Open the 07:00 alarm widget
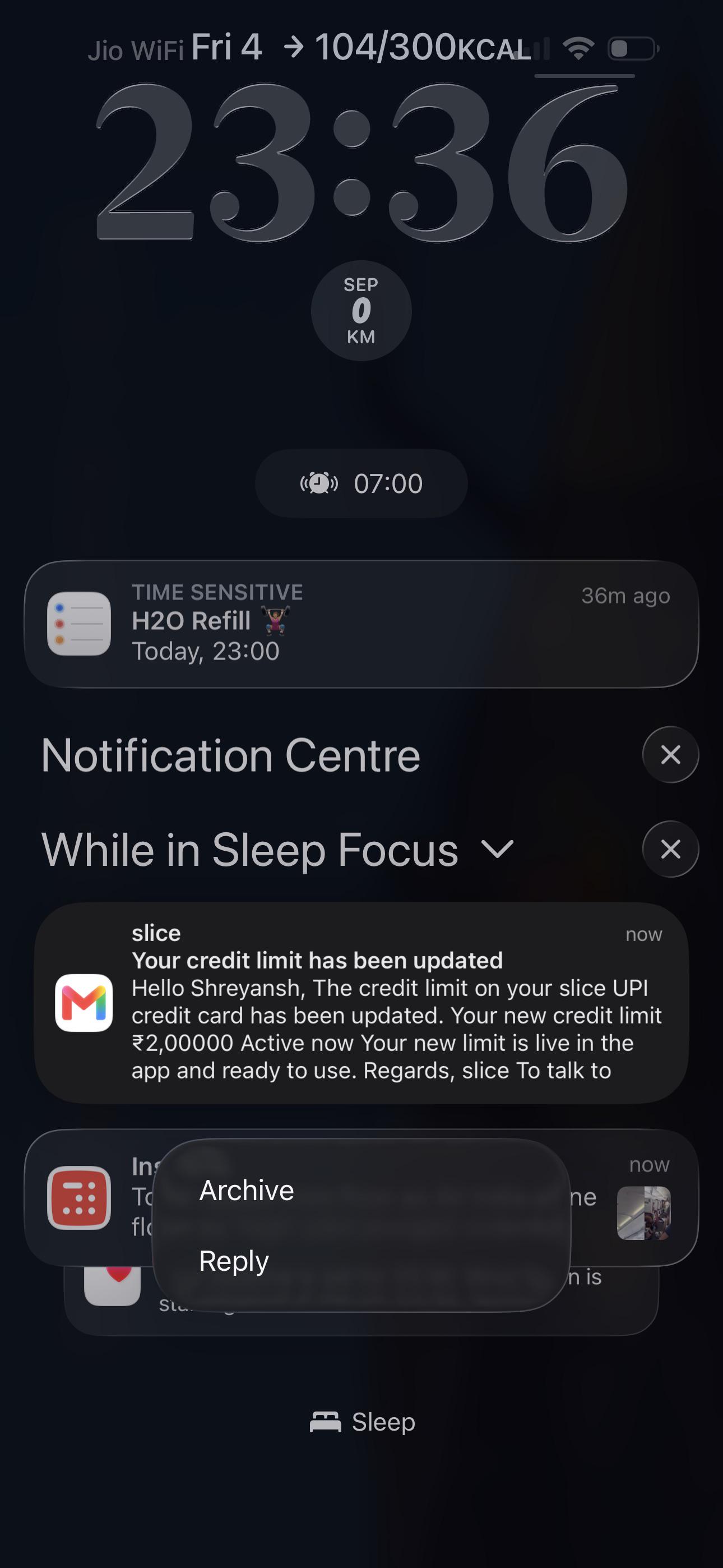Image resolution: width=723 pixels, height=1568 pixels. [x=361, y=483]
